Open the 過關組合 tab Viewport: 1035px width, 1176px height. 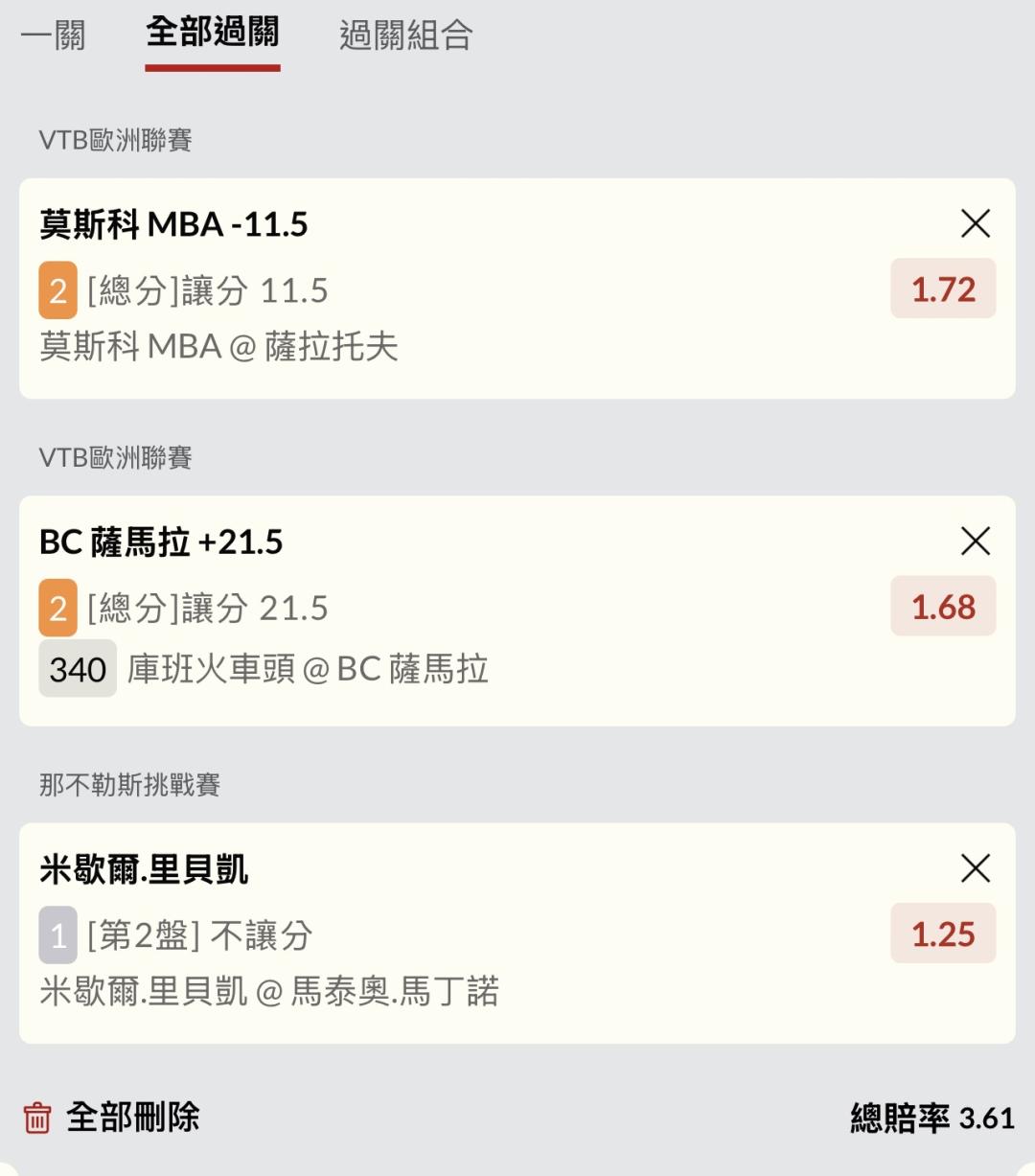pos(405,36)
